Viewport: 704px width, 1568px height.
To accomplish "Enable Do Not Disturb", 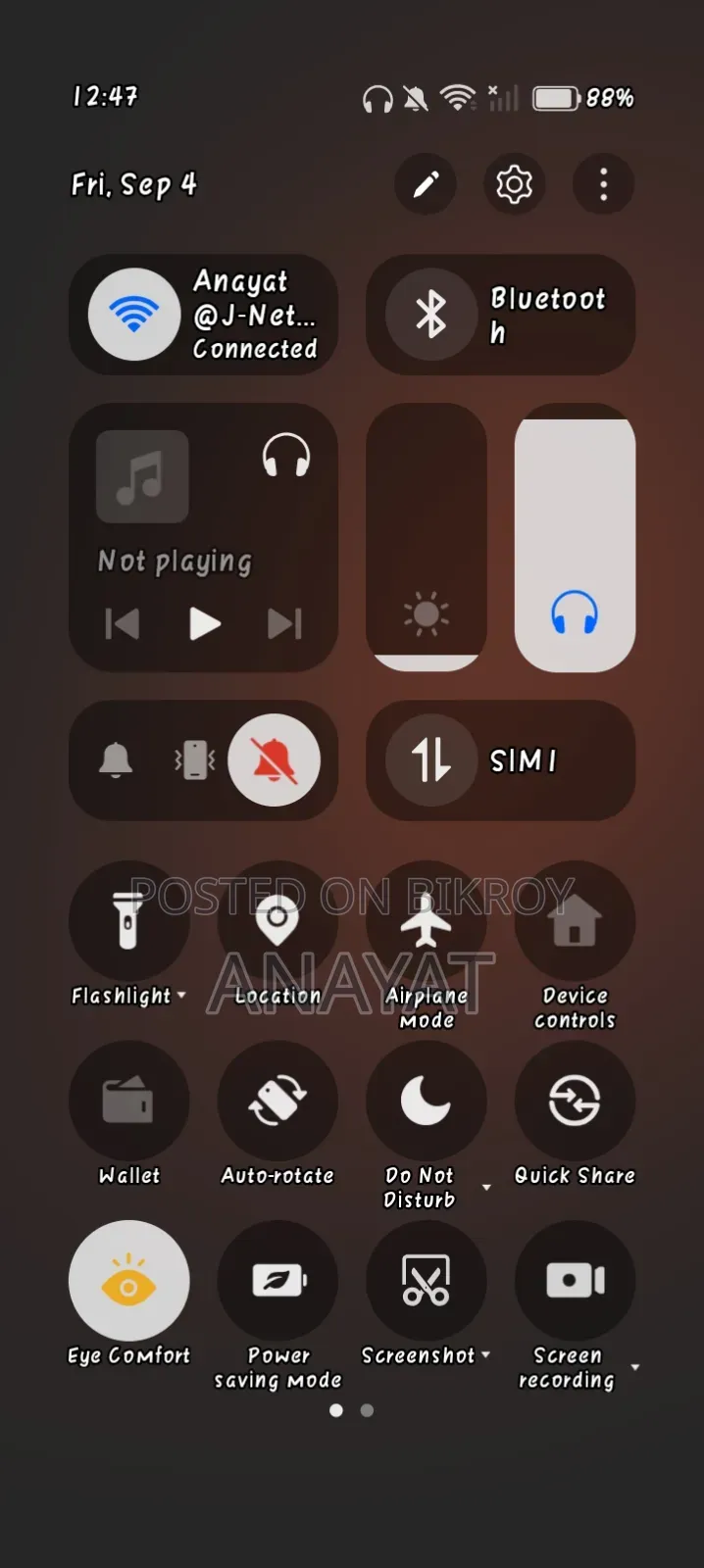I will 427,1101.
